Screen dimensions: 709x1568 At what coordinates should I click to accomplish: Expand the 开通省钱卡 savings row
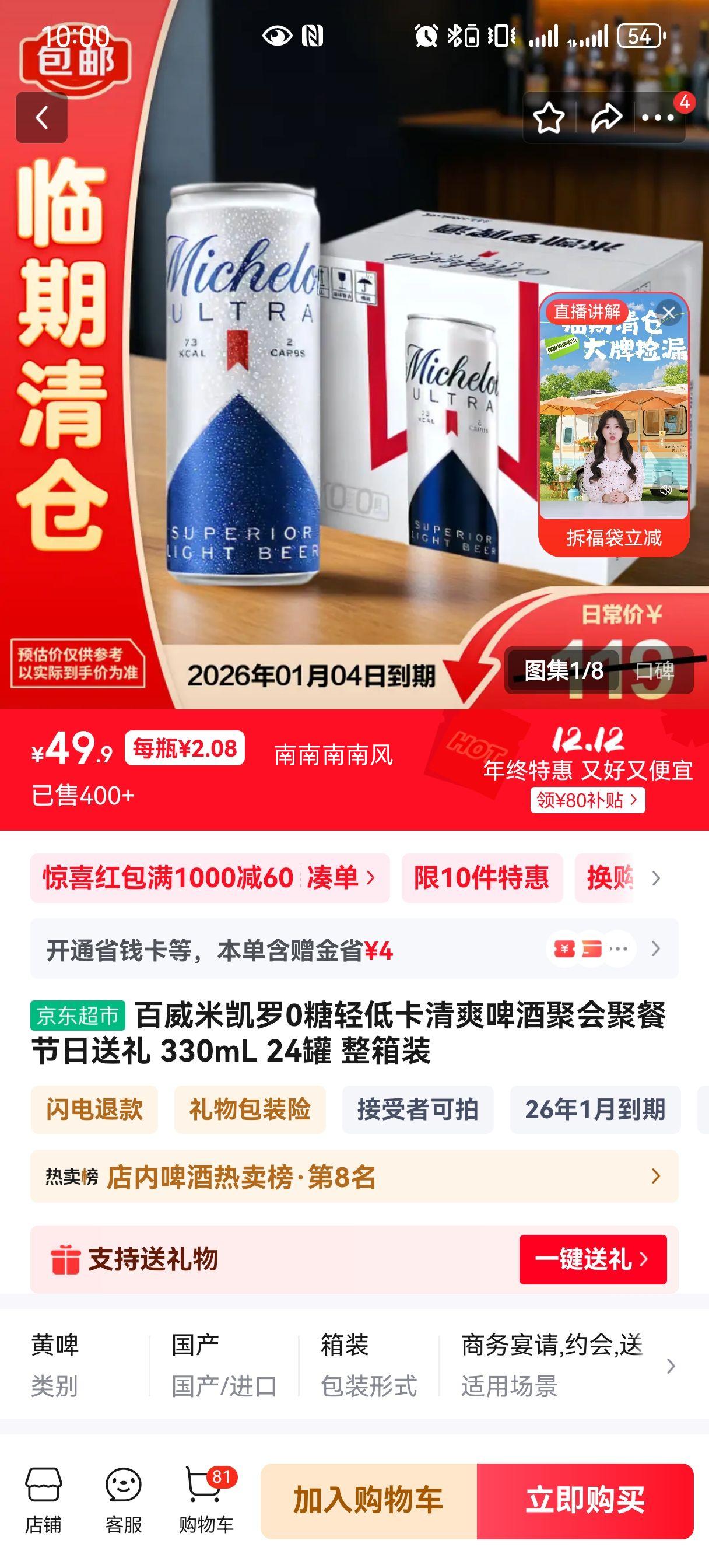tap(655, 949)
